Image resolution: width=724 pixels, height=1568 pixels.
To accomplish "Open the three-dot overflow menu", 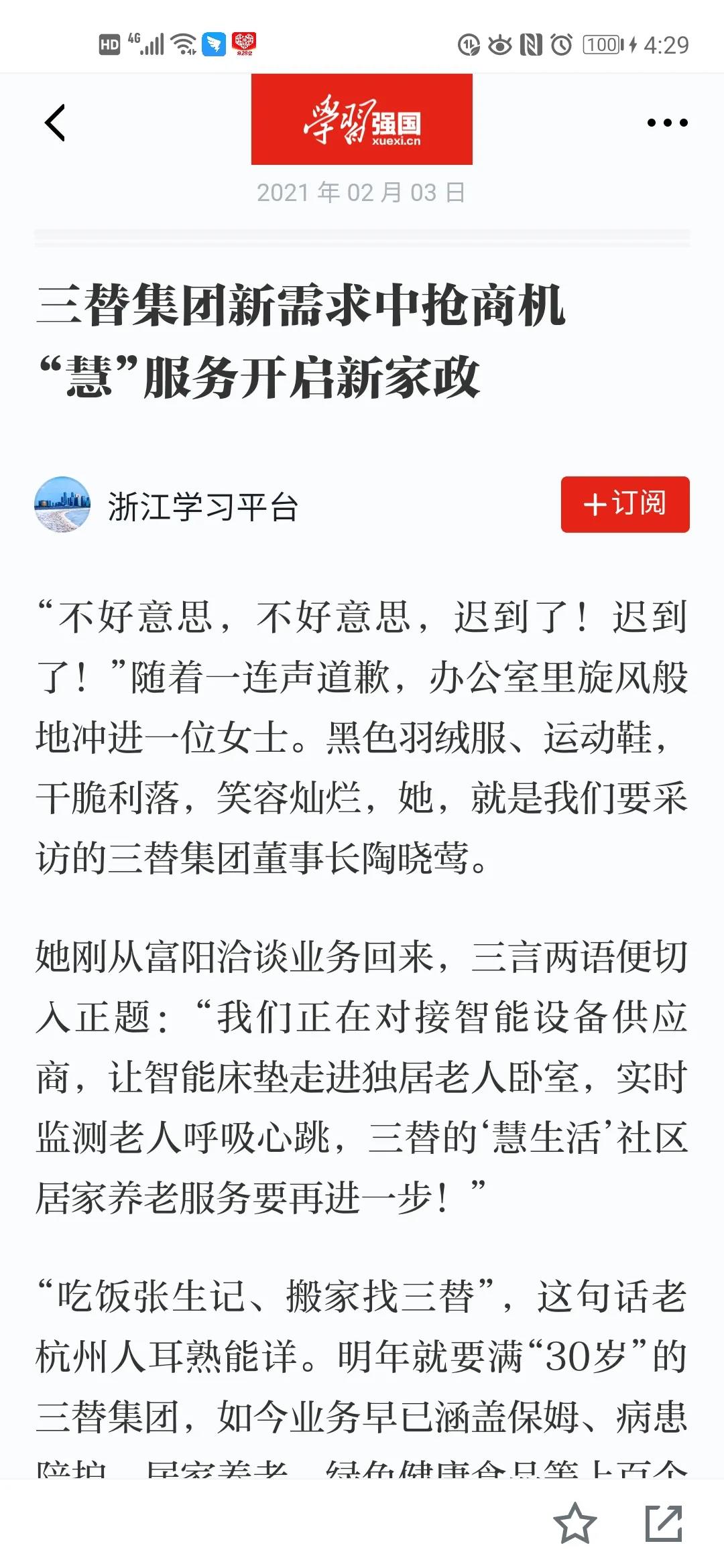I will point(667,123).
